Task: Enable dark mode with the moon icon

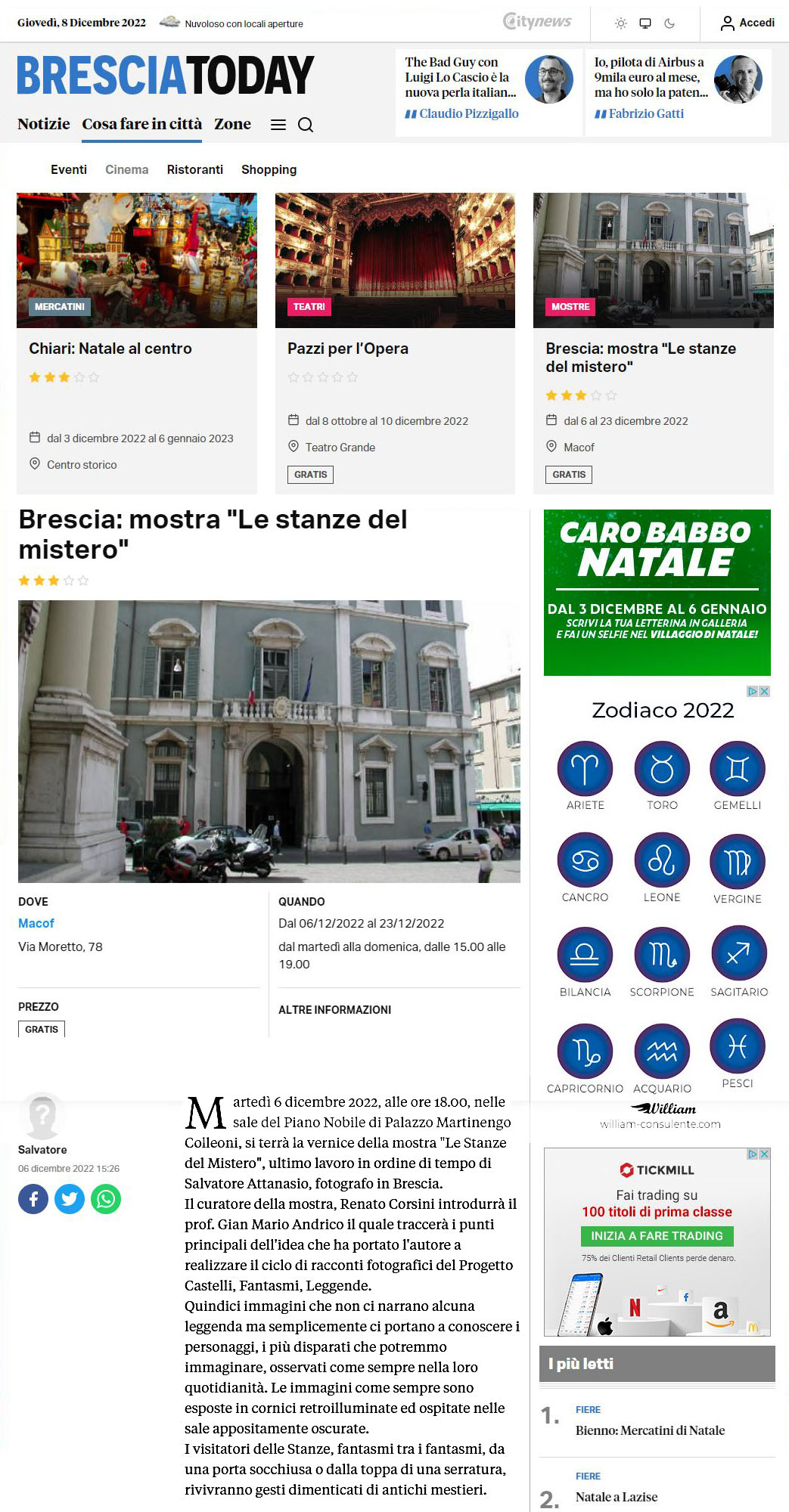Action: (x=669, y=23)
